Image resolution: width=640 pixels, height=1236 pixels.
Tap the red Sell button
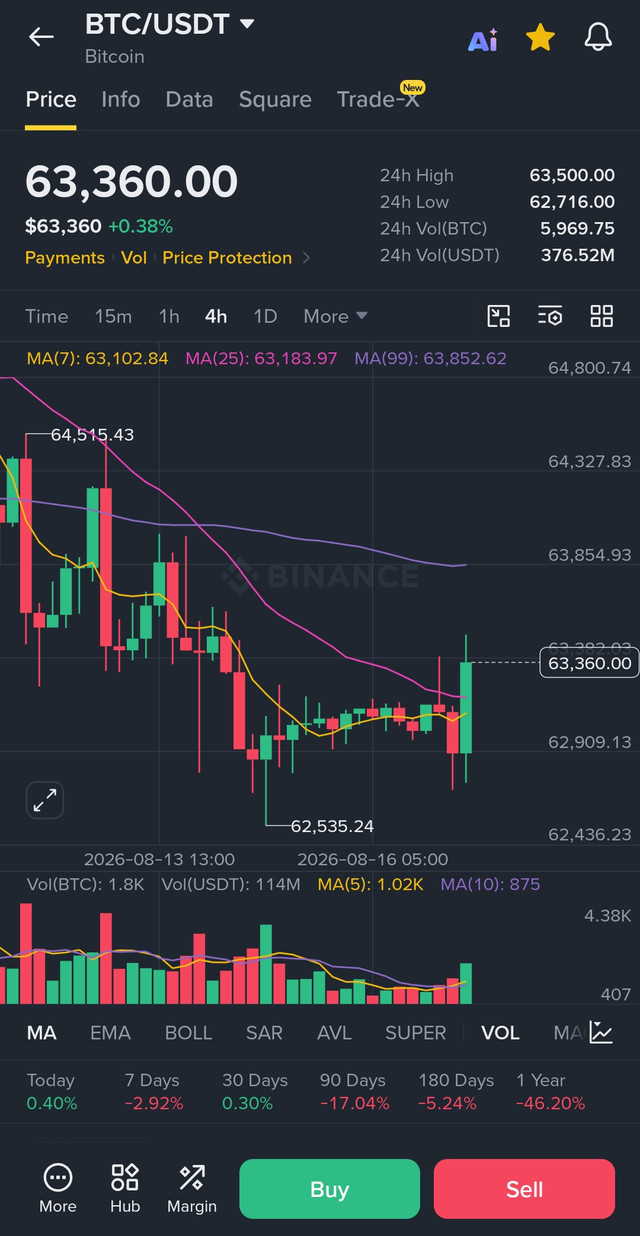524,1189
